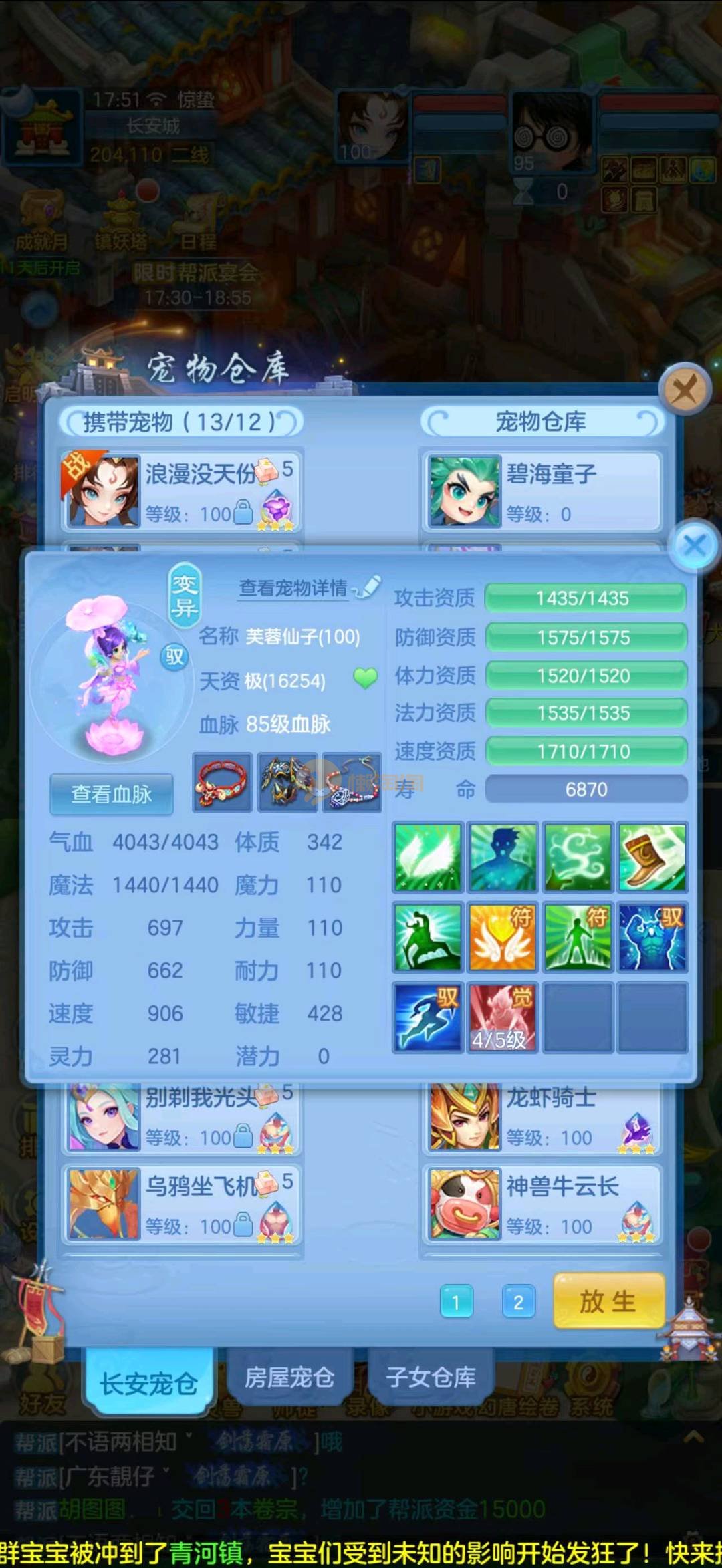This screenshot has width=722, height=1568.
Task: View the boot skill icon
Action: tap(652, 858)
